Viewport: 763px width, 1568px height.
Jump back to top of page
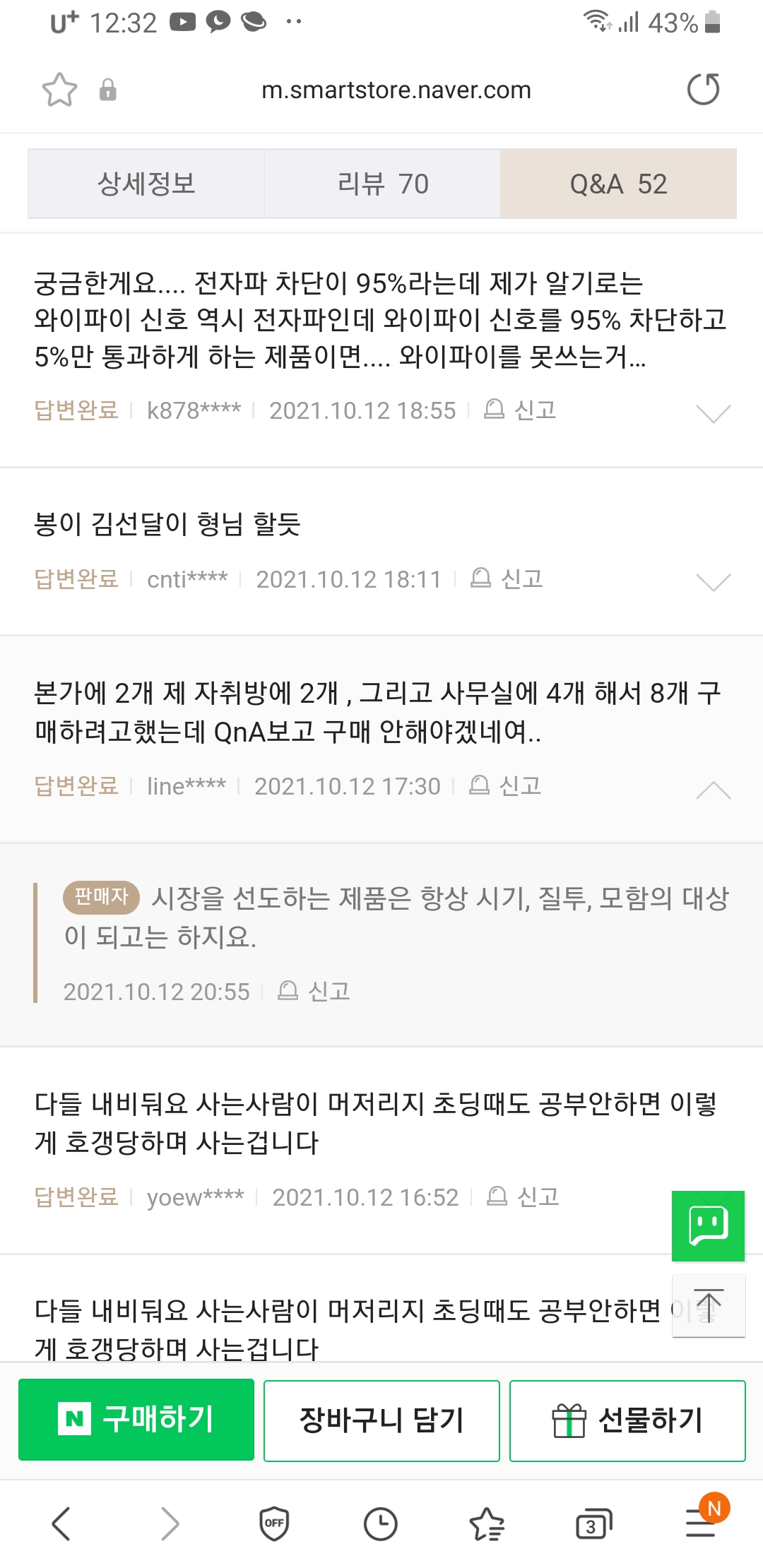709,1305
